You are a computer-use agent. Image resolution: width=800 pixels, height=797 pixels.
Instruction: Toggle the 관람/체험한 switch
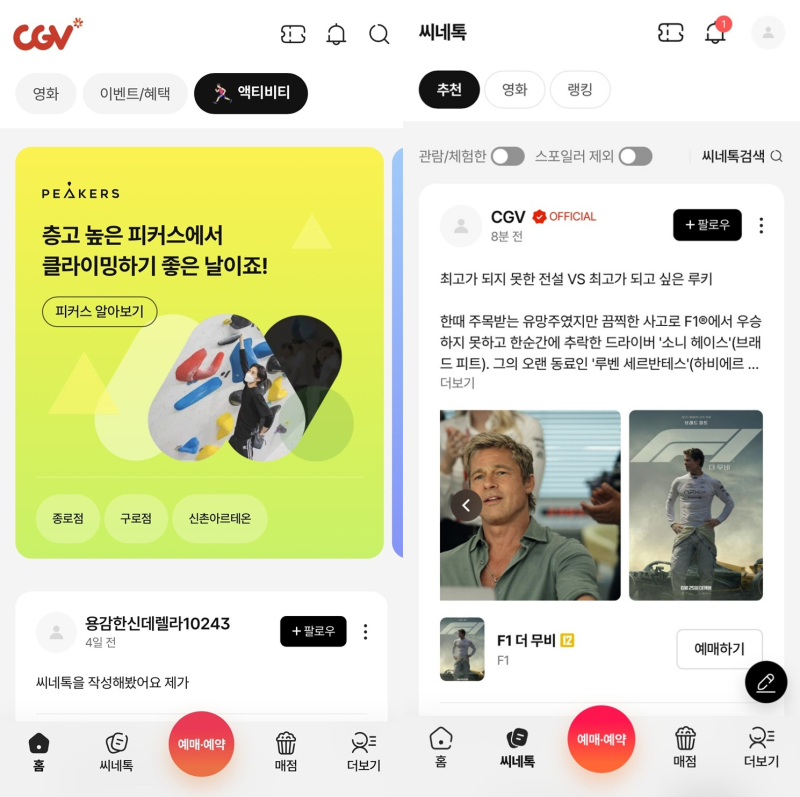(x=507, y=156)
